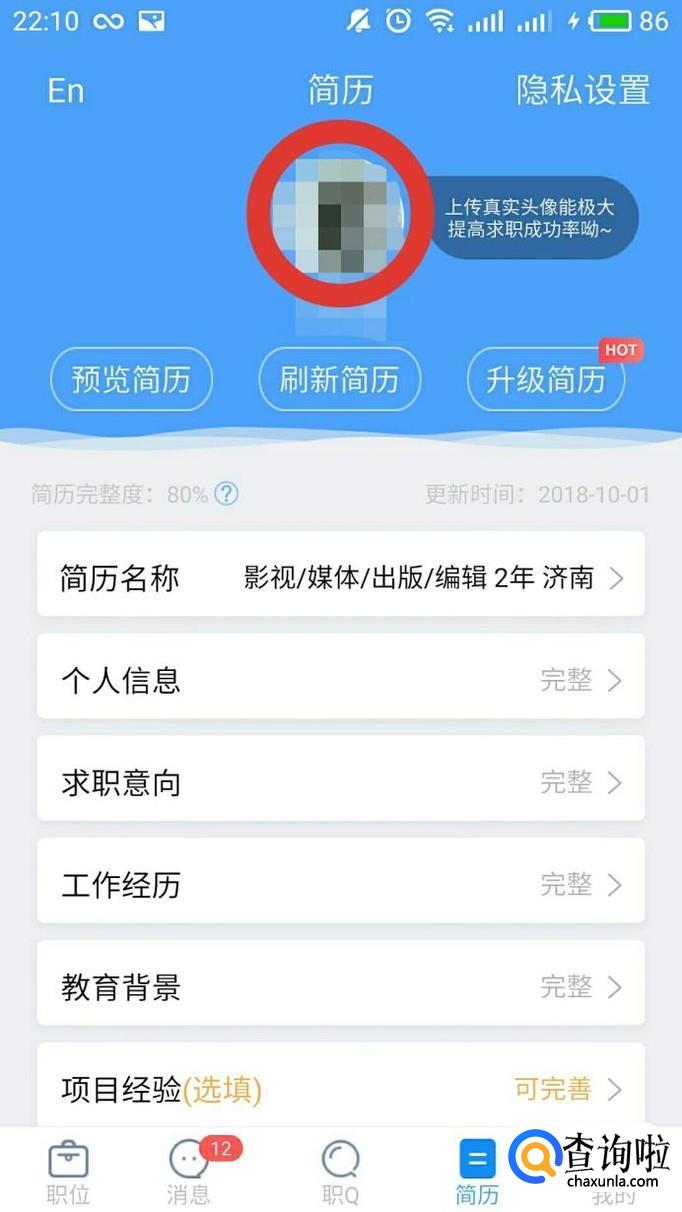Screen dimensions: 682x1212
Task: Upgrade resume via 升级简历
Action: pos(546,379)
